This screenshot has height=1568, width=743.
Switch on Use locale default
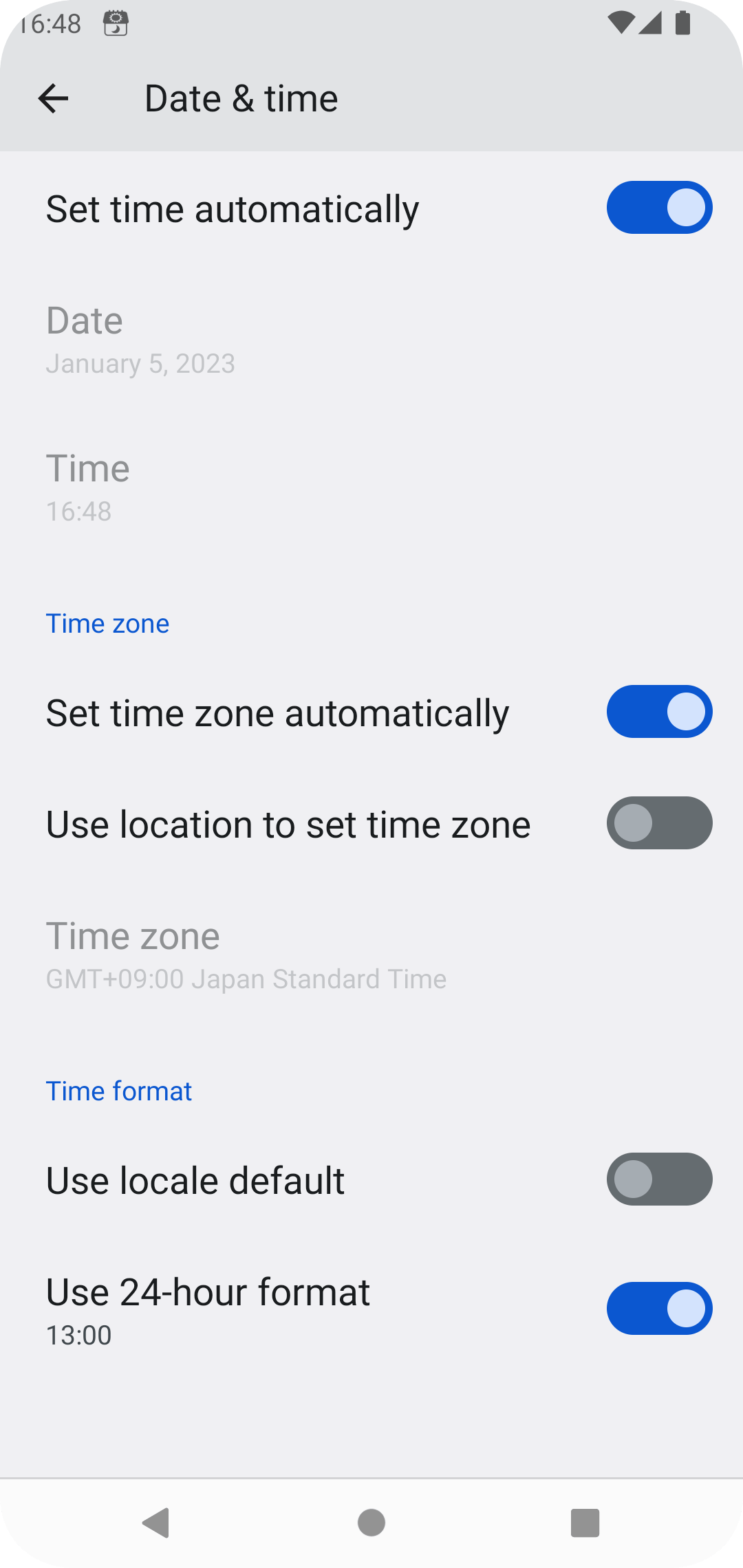tap(658, 1179)
